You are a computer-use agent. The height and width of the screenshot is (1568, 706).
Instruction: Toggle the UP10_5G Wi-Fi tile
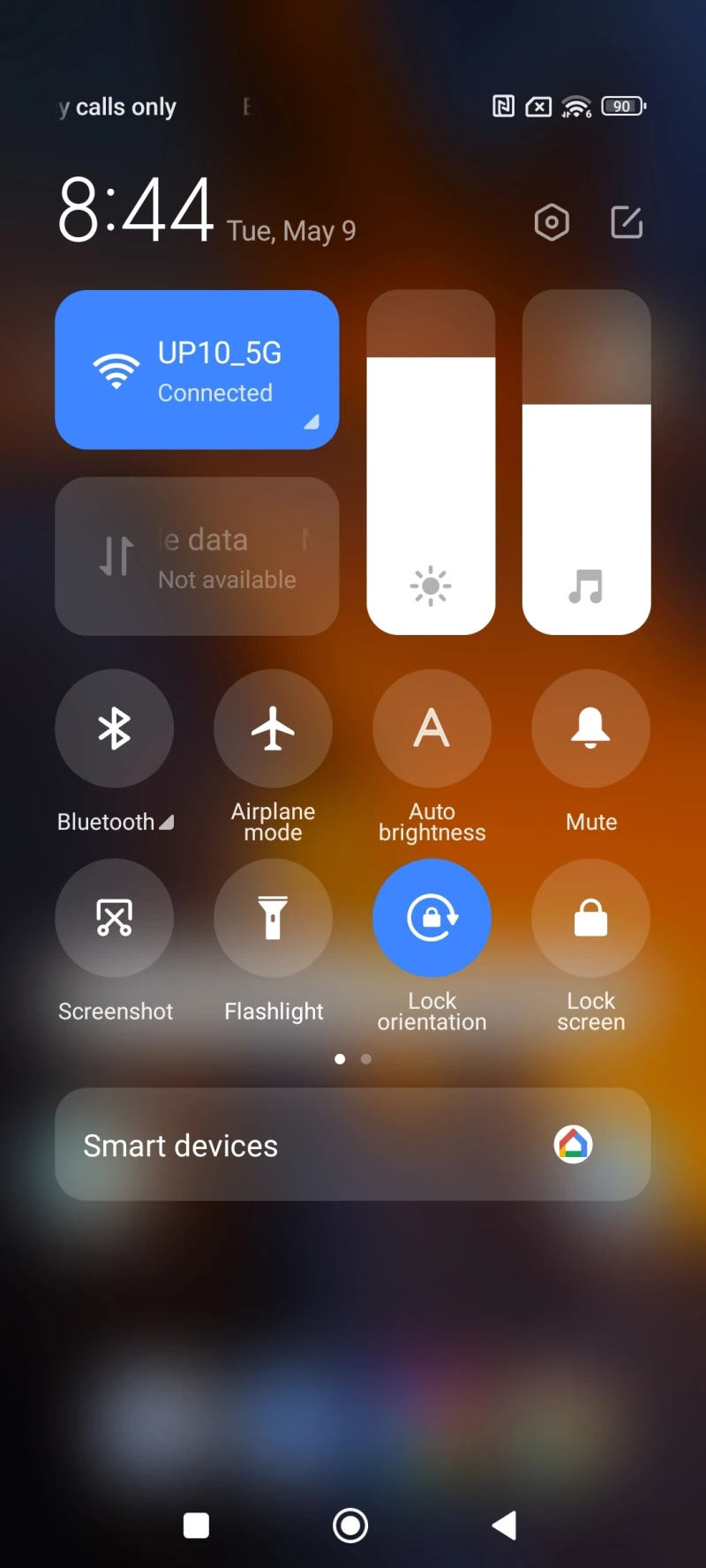tap(197, 370)
